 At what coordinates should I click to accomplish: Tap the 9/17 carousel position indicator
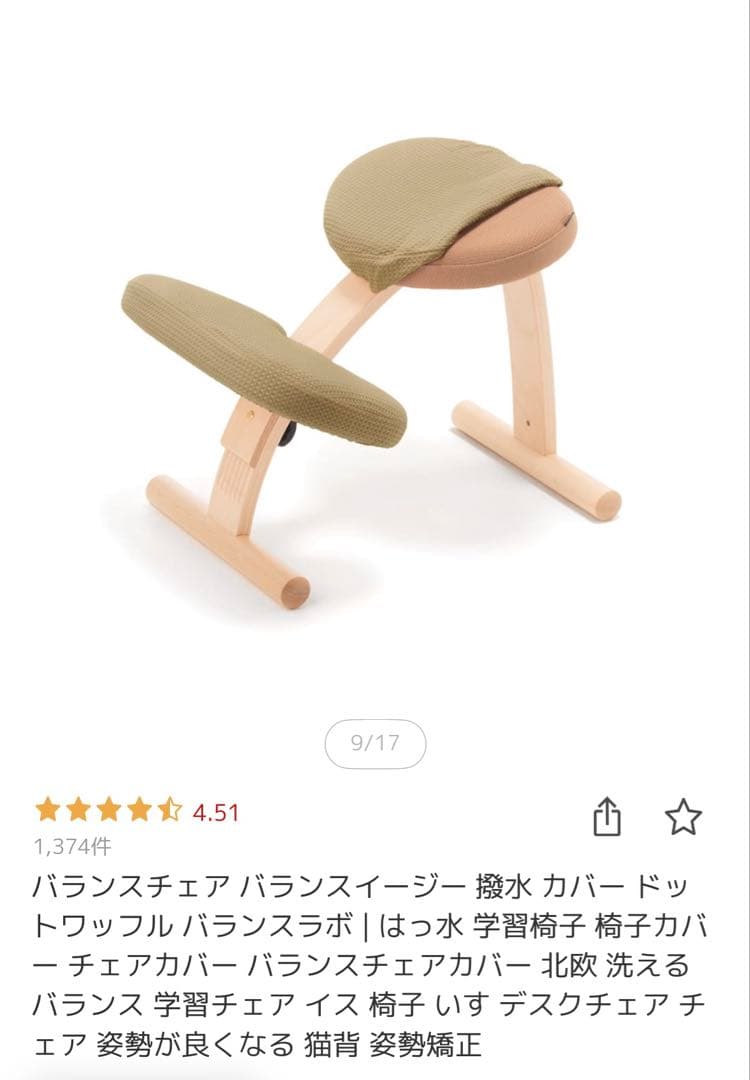(x=375, y=740)
